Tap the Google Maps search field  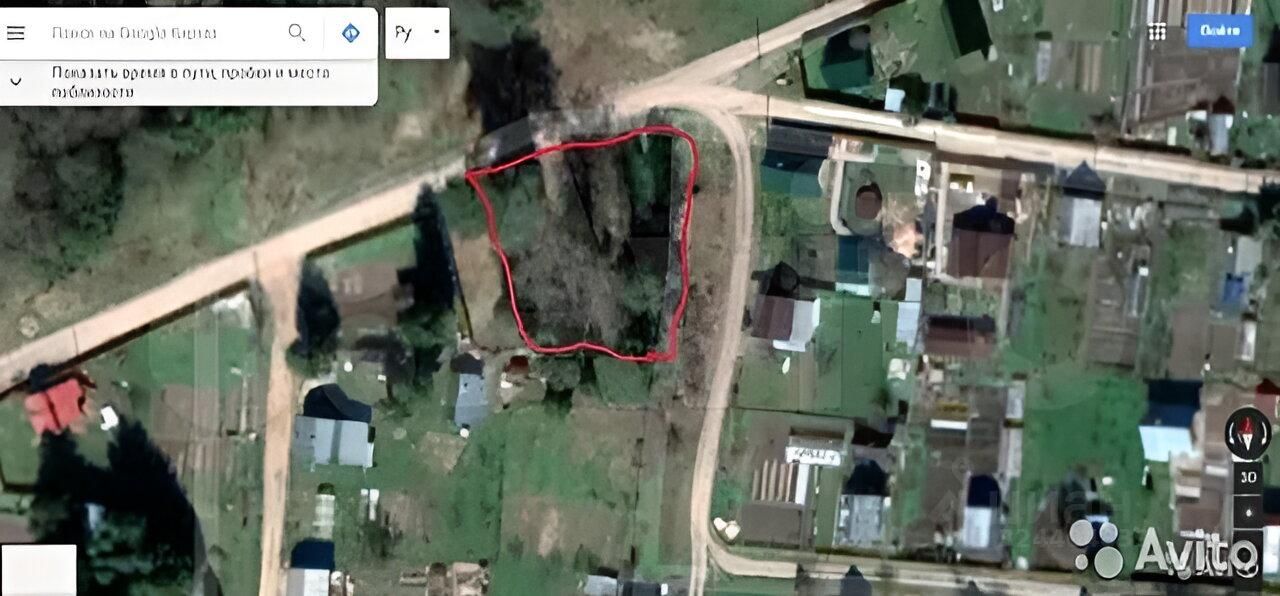click(160, 33)
